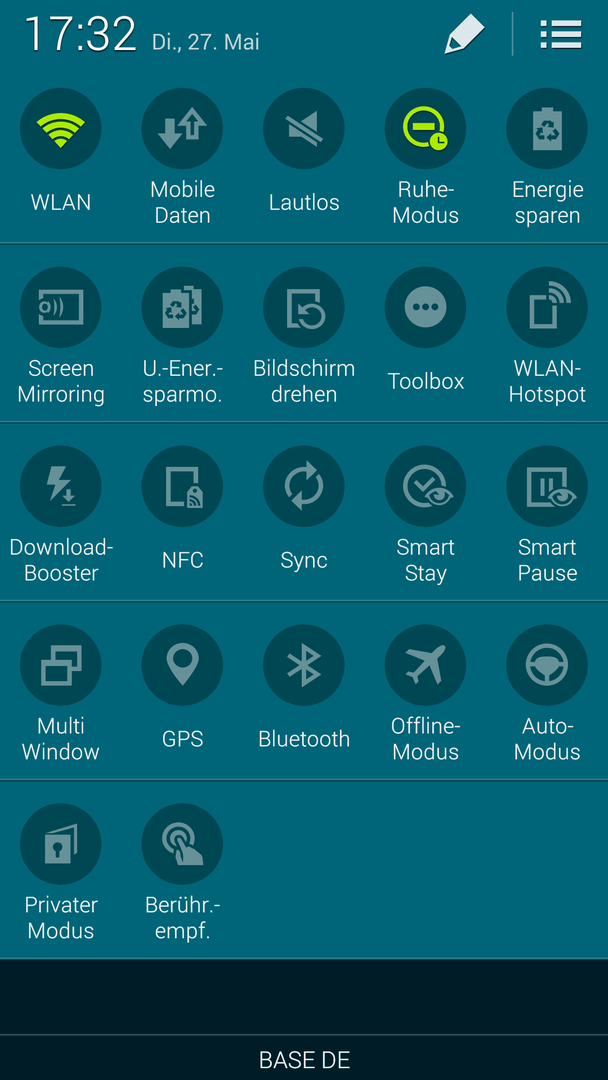Tap the list view icon at top right
The width and height of the screenshot is (608, 1080).
[x=561, y=34]
